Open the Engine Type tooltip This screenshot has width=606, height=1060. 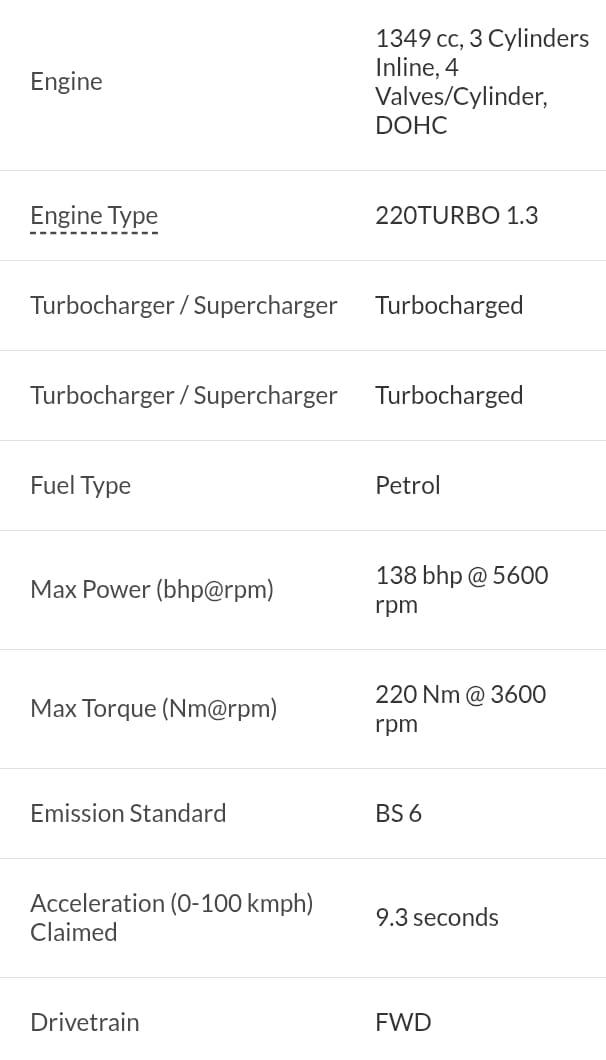(x=94, y=216)
